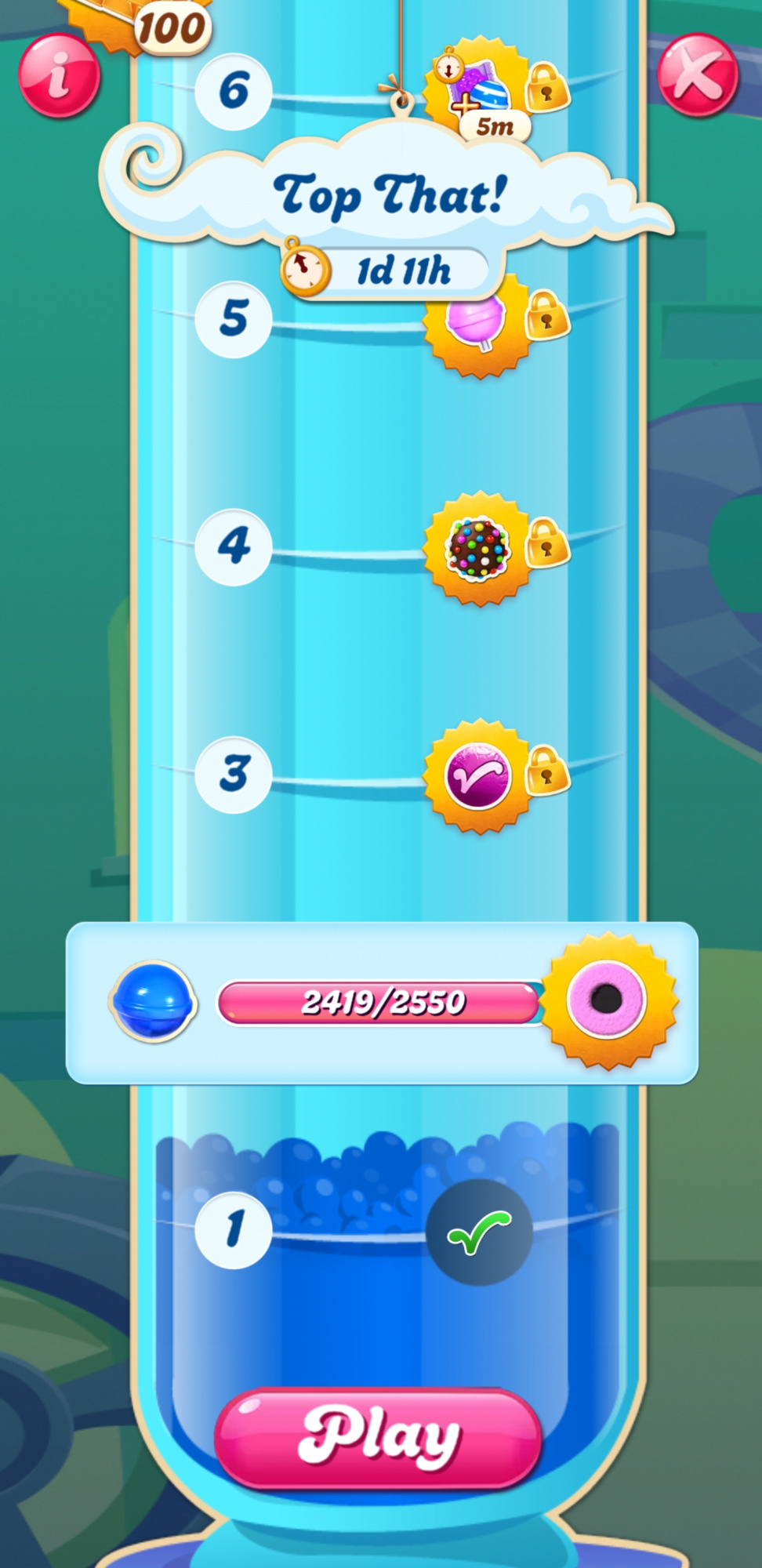Tap the pink donut reward badge

point(608,1000)
